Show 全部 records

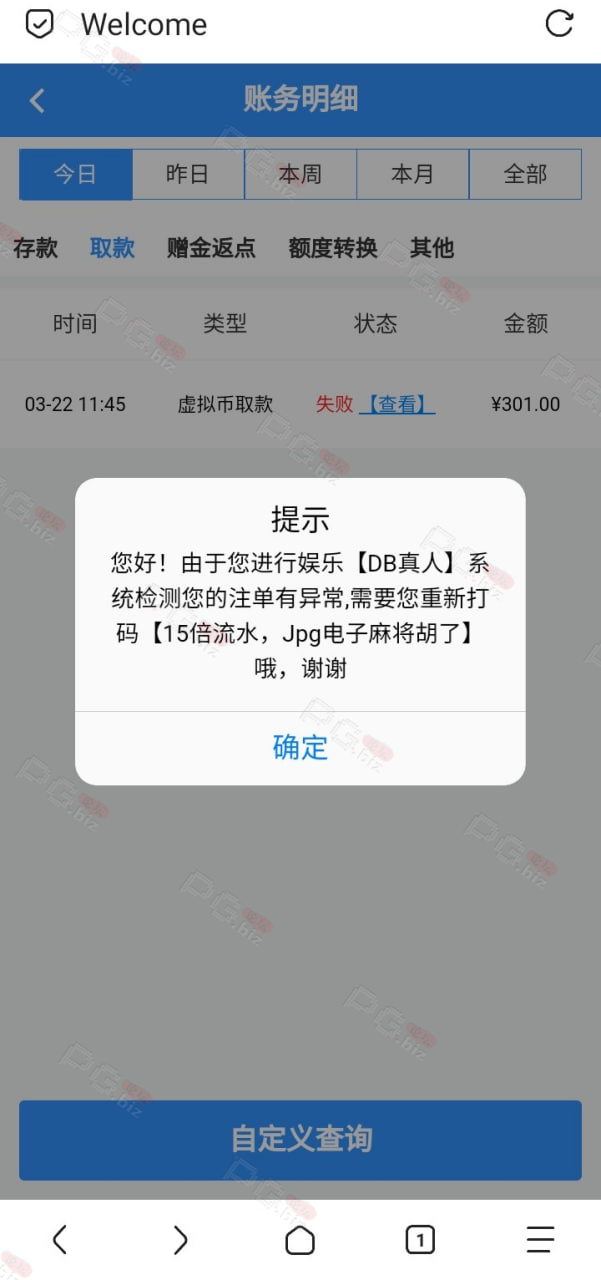tap(525, 175)
